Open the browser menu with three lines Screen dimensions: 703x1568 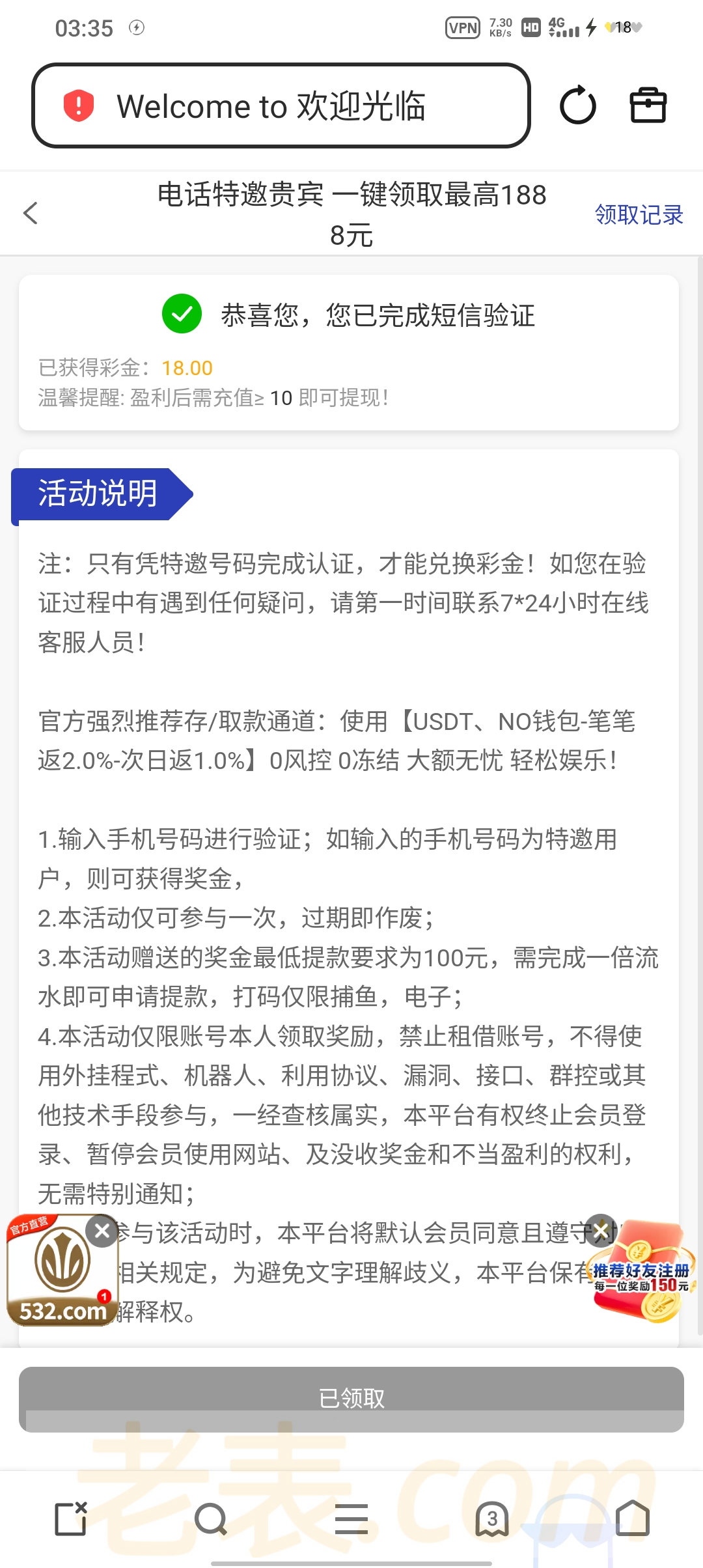pos(351,1519)
